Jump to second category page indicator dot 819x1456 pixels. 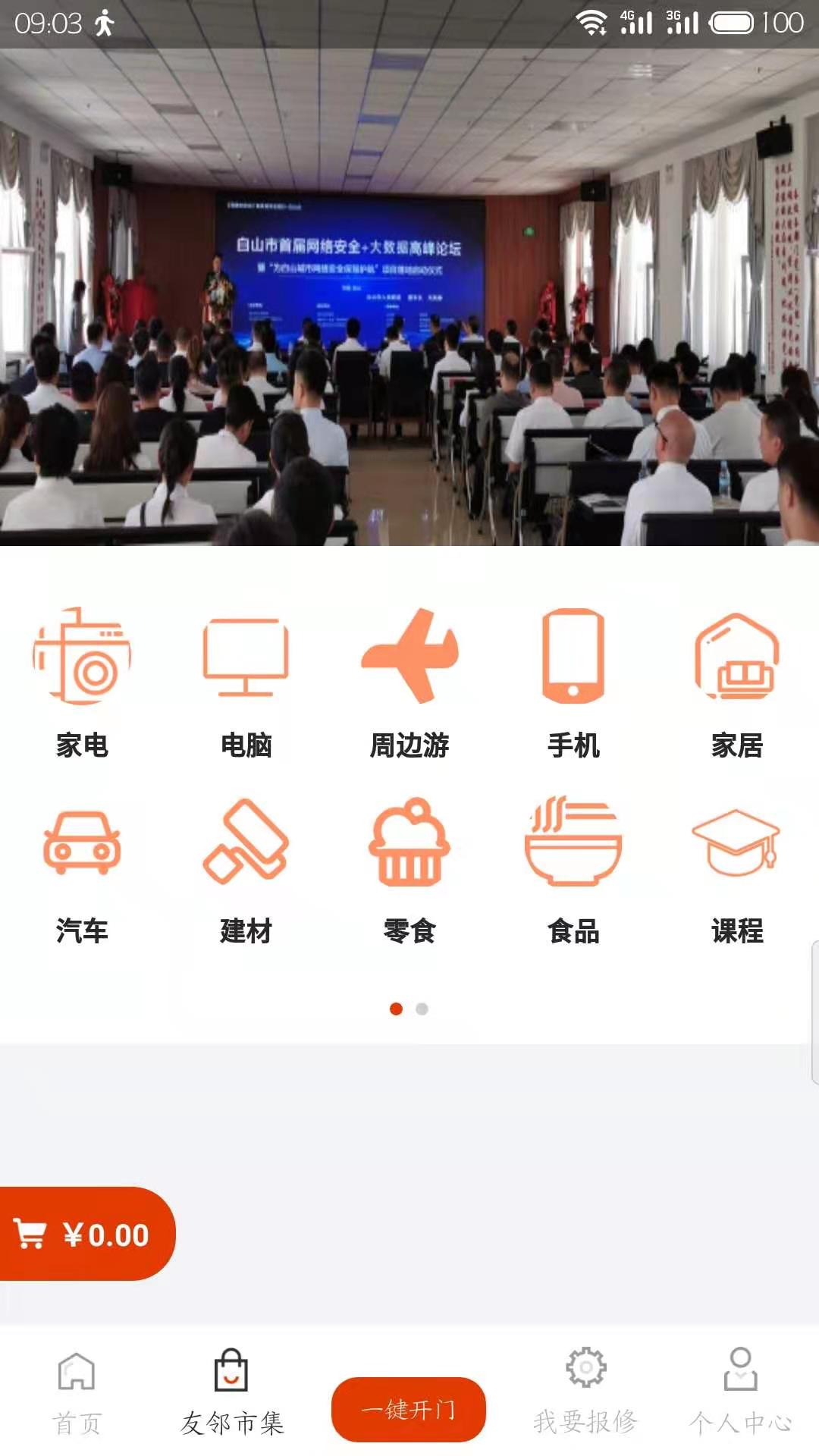pos(422,1009)
